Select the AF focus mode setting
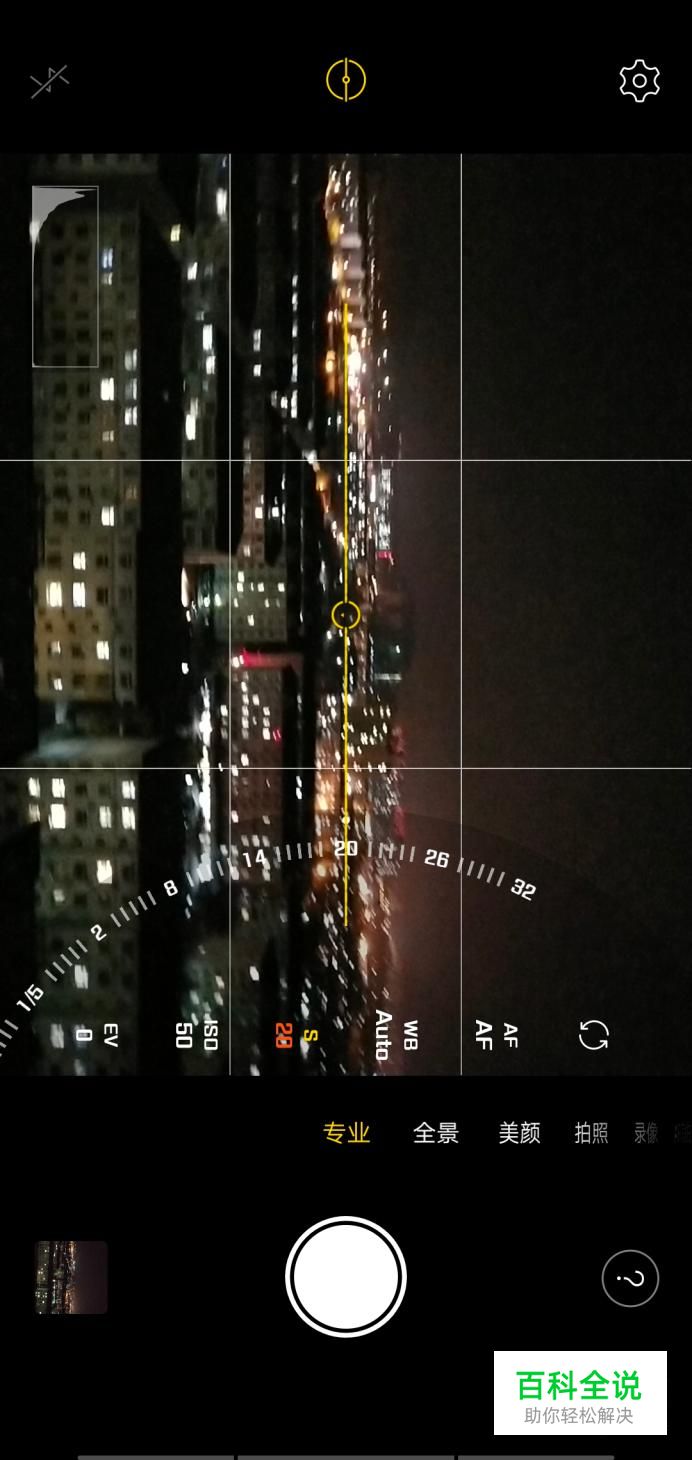 (496, 1035)
